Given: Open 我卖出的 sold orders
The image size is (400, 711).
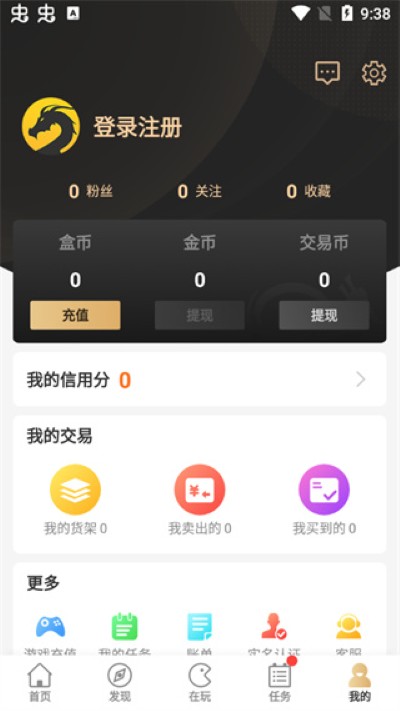Looking at the screenshot, I should tap(200, 500).
